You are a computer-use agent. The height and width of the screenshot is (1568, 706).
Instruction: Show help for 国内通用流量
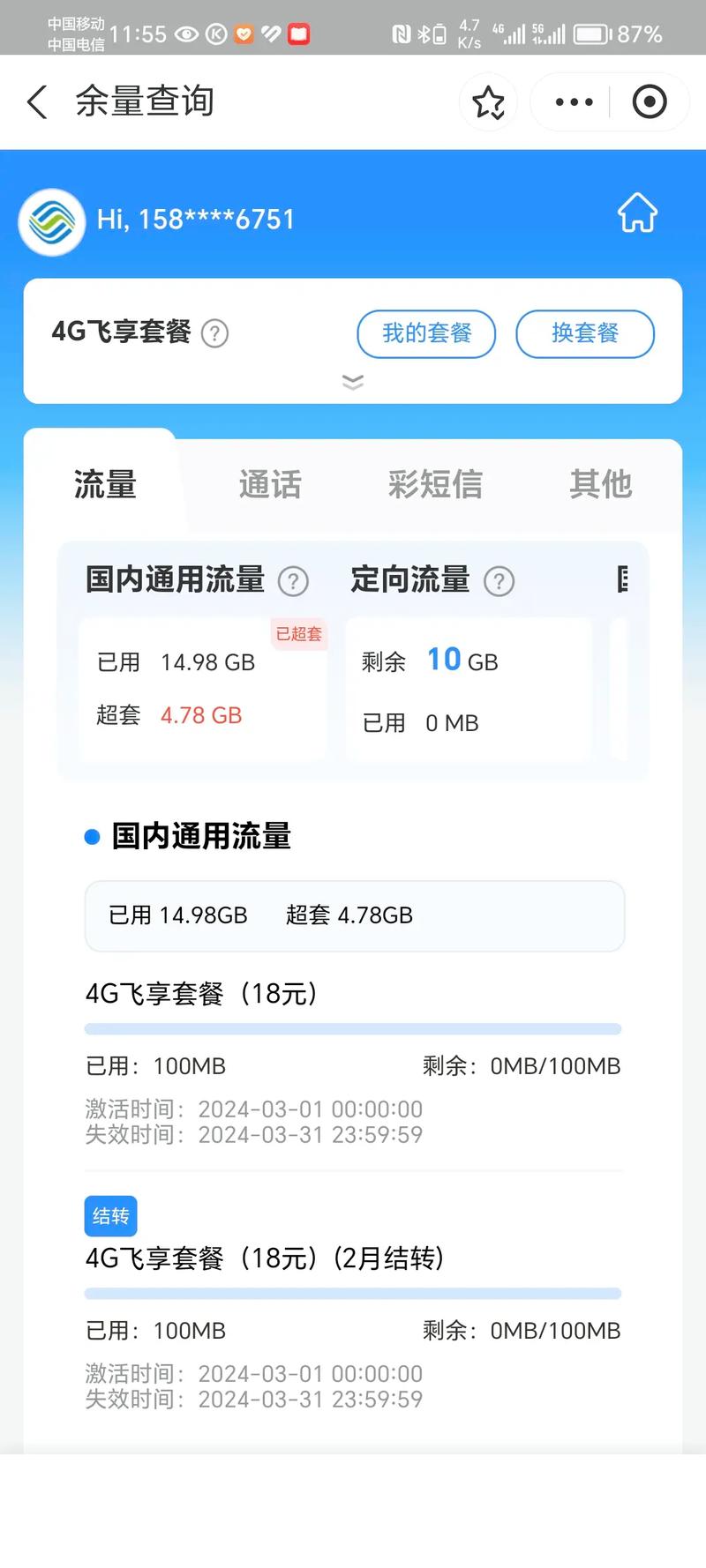293,581
